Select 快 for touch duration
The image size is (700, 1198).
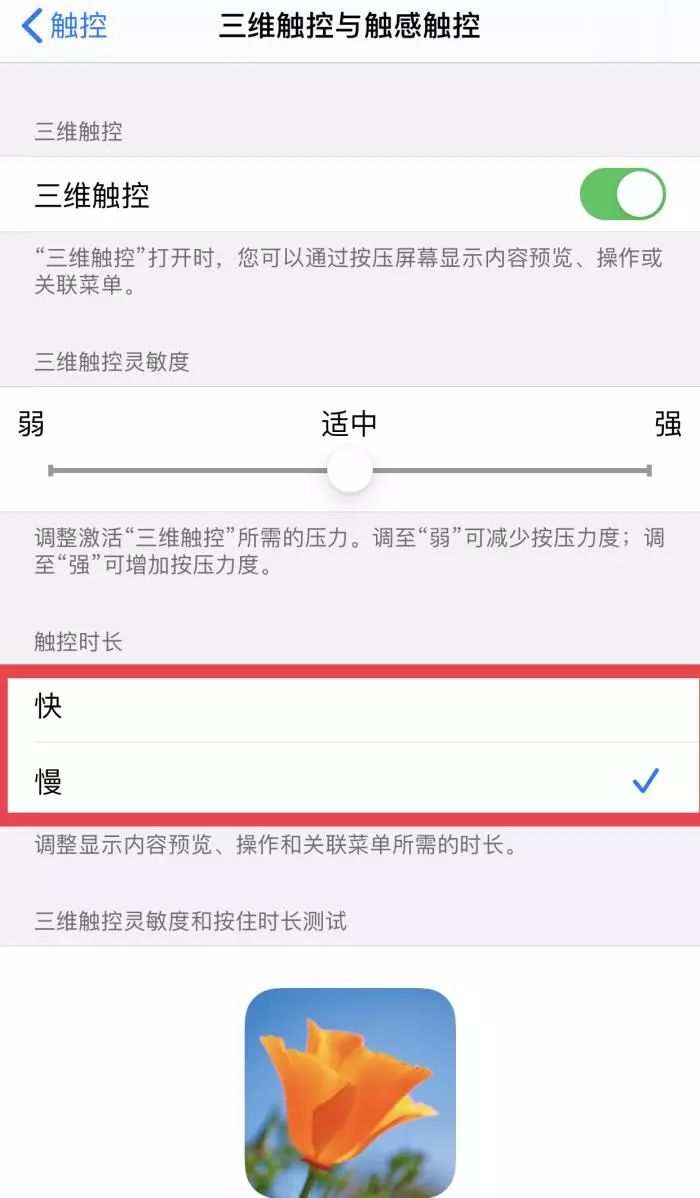pos(350,706)
